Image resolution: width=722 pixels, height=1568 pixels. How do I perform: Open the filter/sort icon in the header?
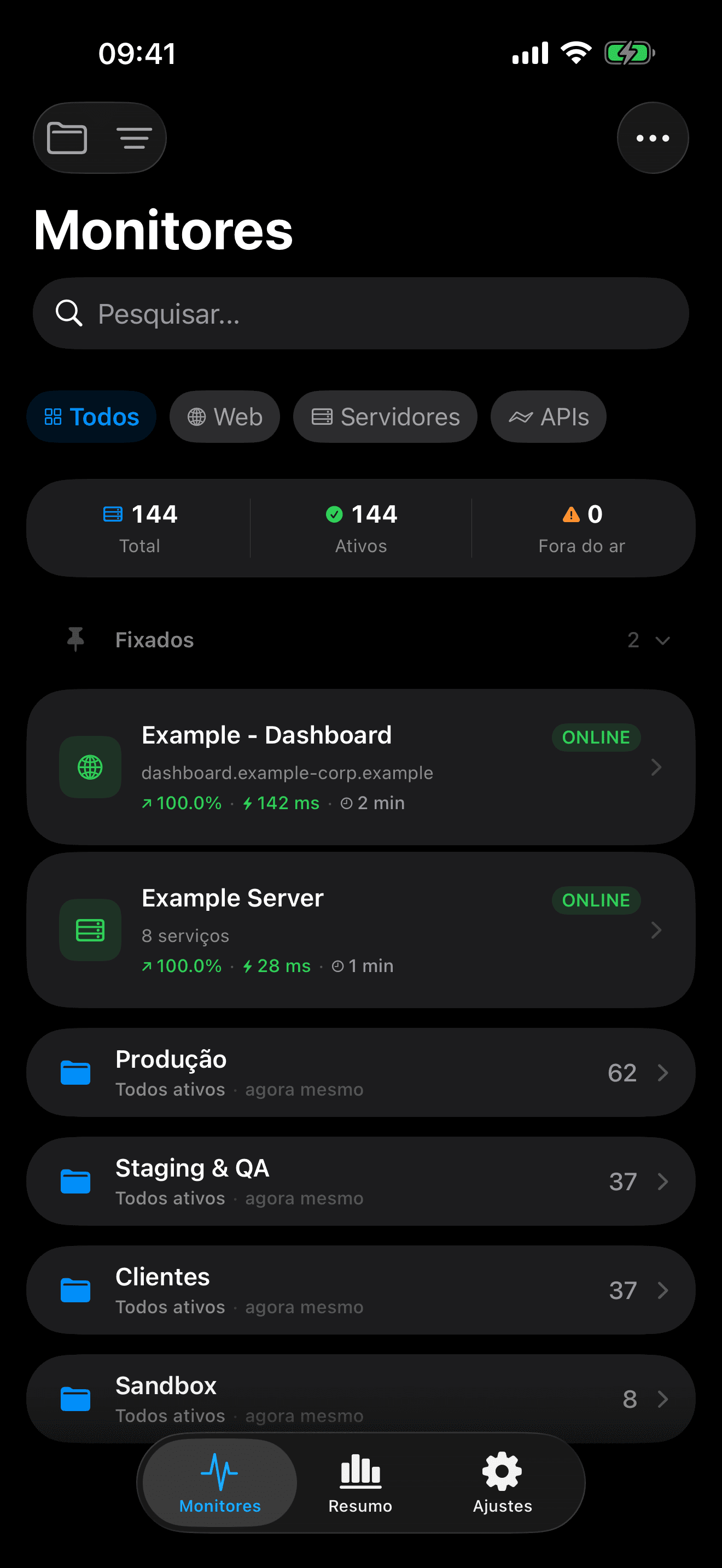(135, 138)
